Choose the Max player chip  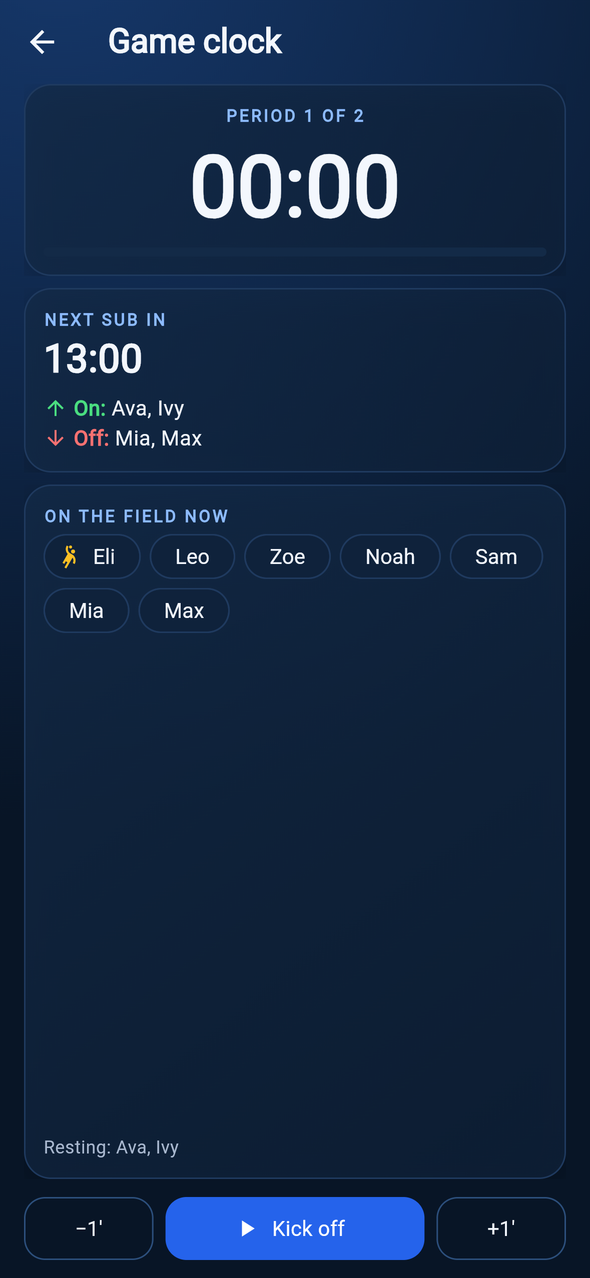point(184,611)
